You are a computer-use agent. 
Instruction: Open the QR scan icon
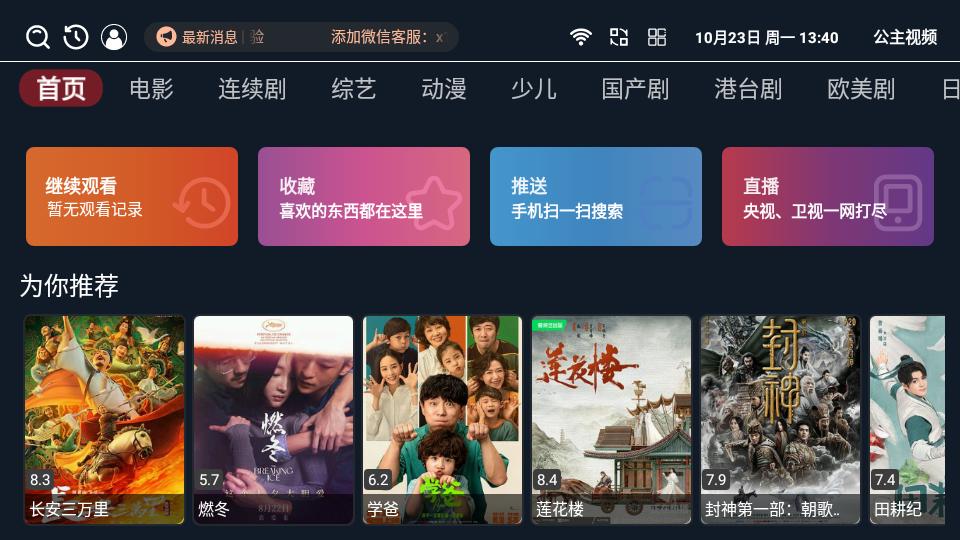click(x=619, y=38)
